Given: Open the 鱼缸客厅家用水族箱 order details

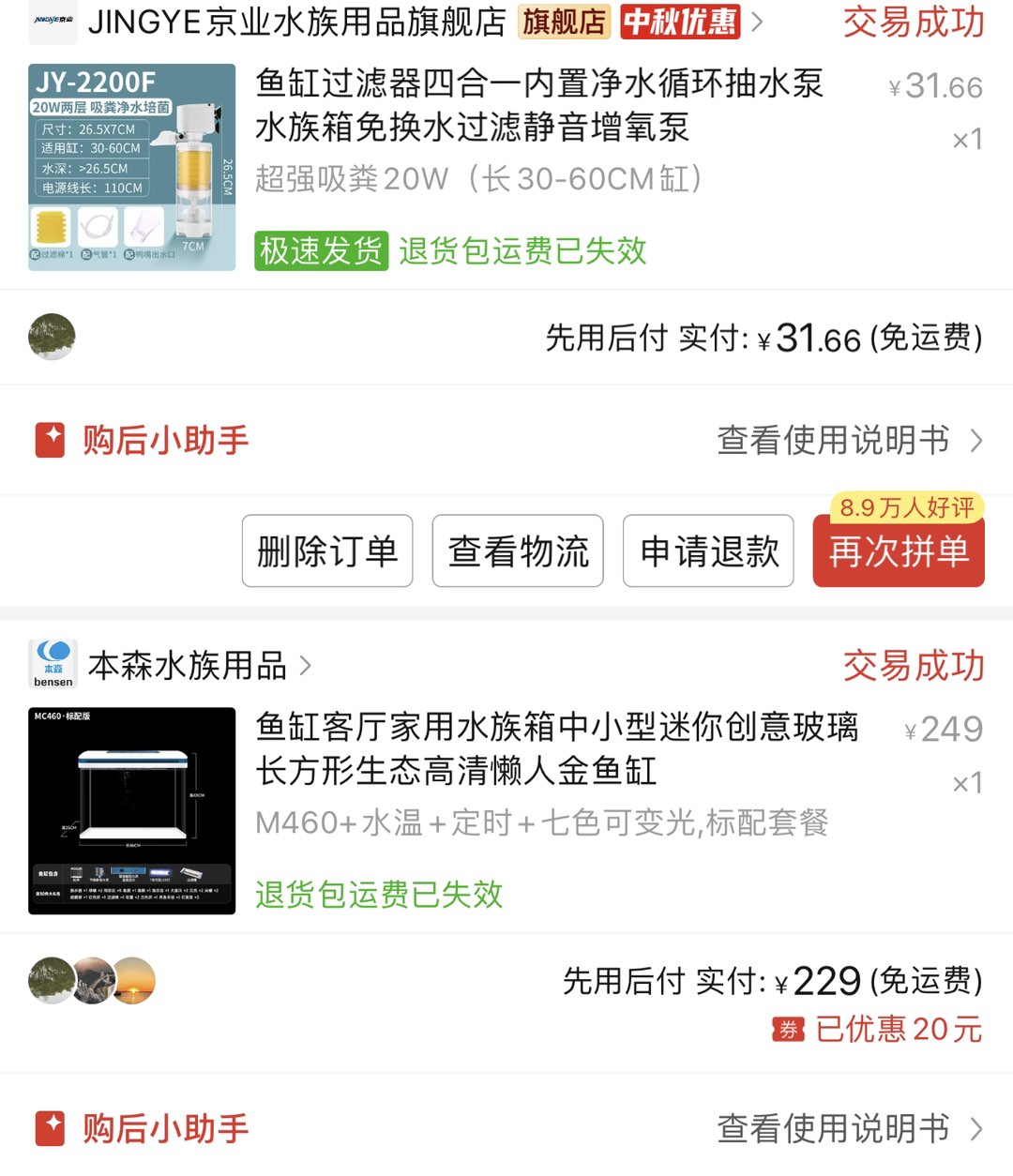Looking at the screenshot, I should click(557, 748).
